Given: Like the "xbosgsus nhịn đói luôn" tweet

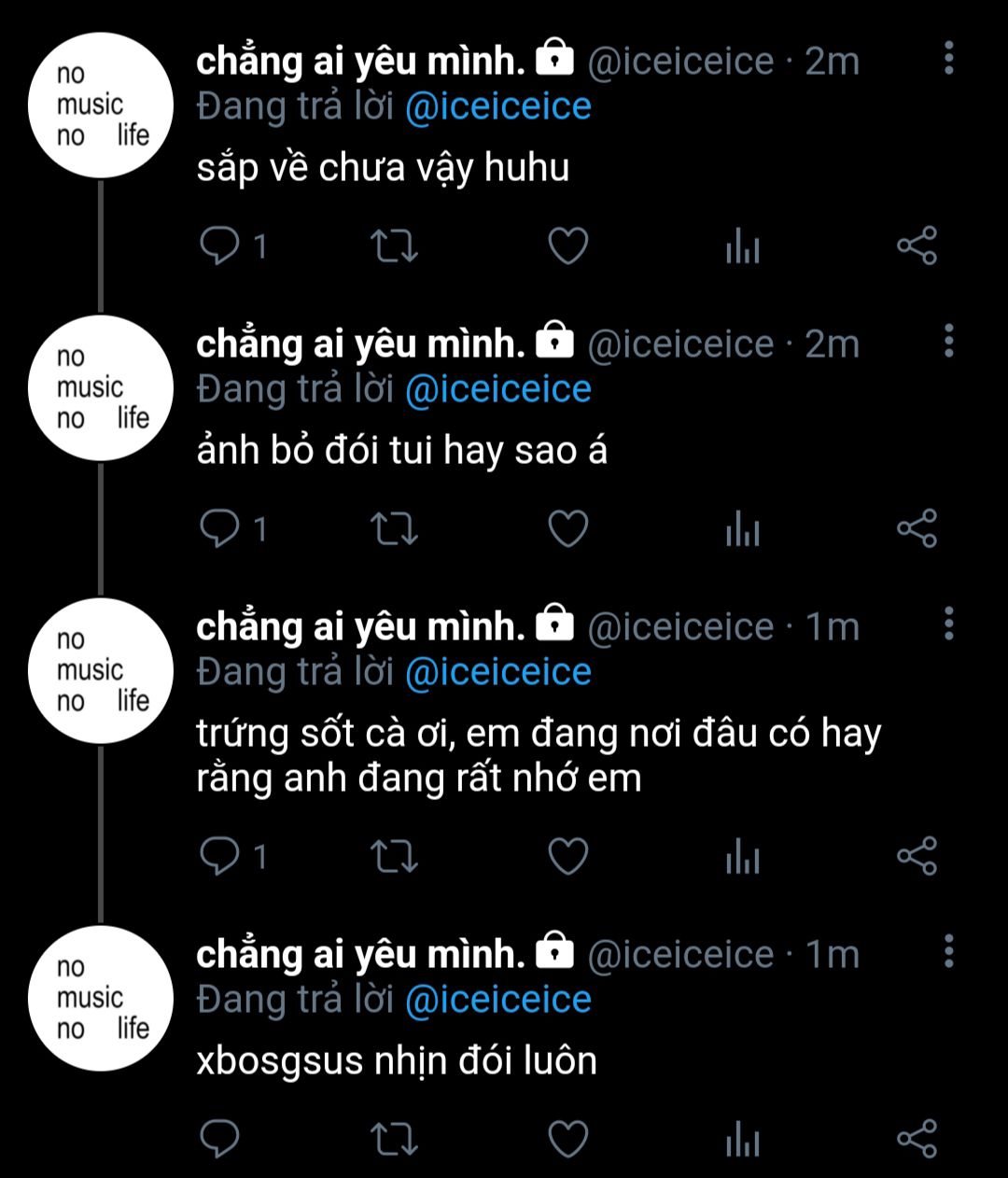Looking at the screenshot, I should tap(567, 1139).
